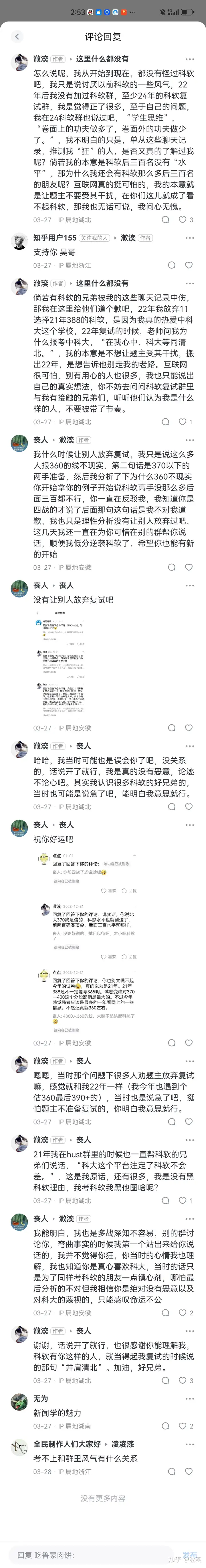
Task: Reply to the comment '考不上和群里风气有什么关系'
Action: 171,1471
